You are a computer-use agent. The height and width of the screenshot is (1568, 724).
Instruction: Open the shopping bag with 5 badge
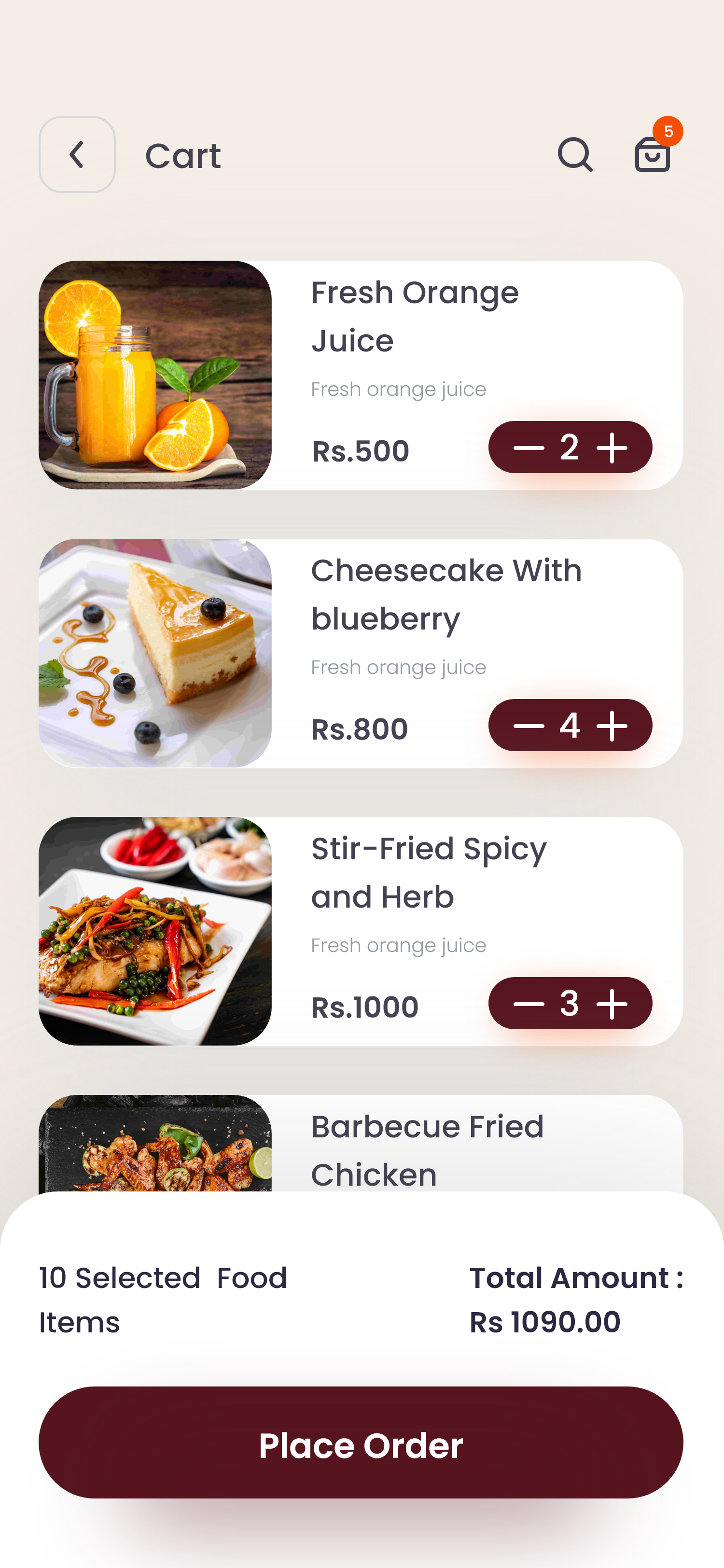(x=653, y=154)
